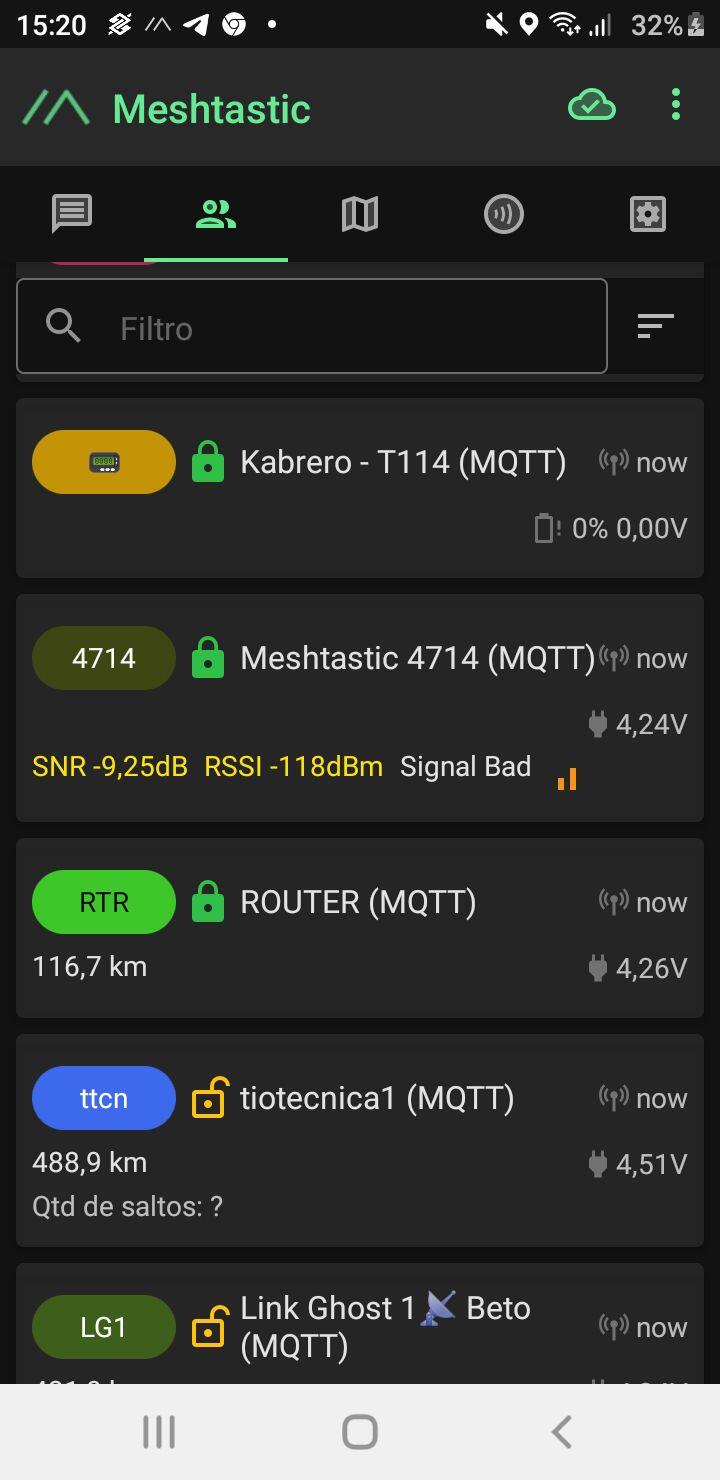
Task: Switch to the messages tab
Action: pos(72,214)
